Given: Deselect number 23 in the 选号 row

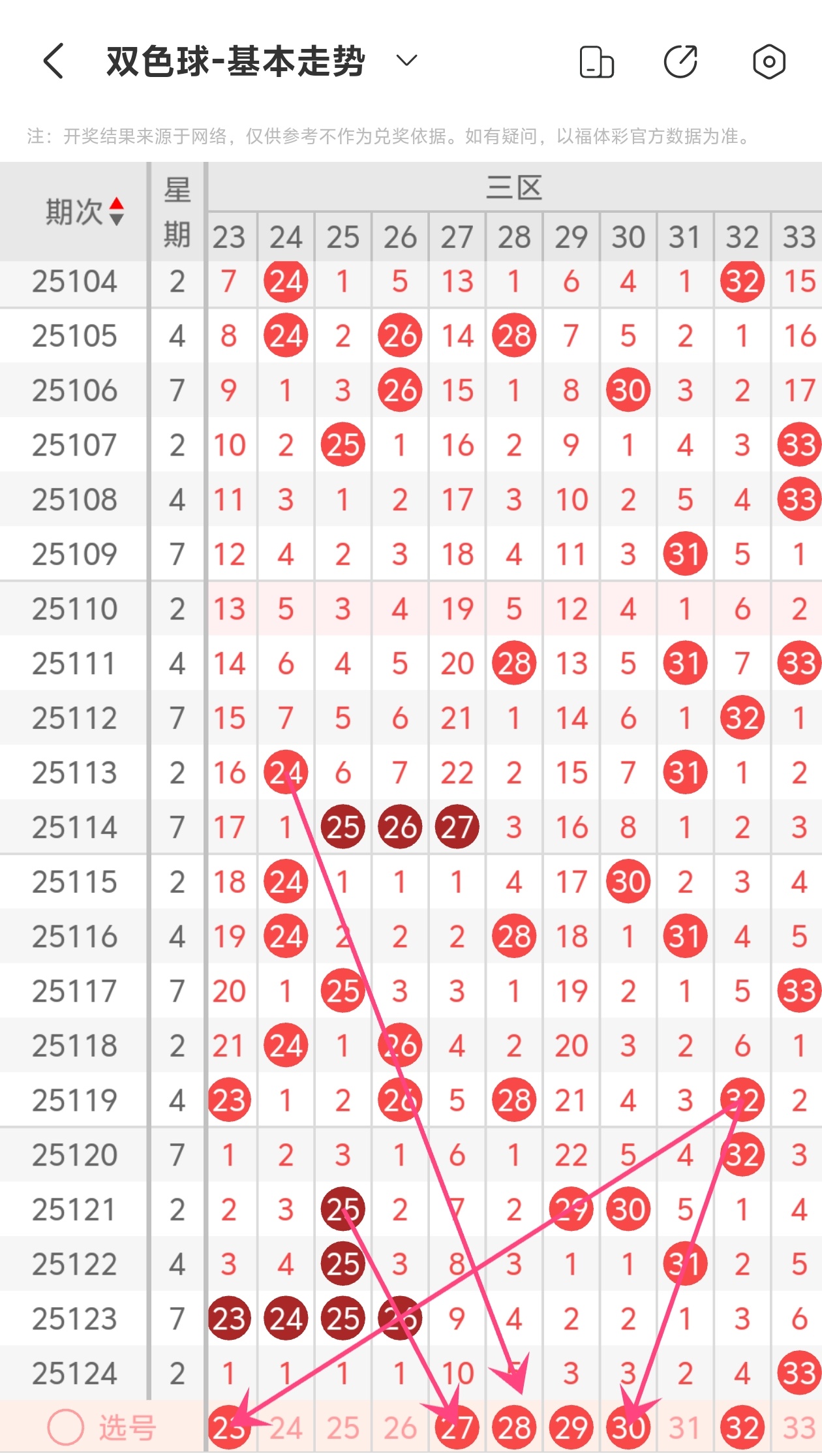Looking at the screenshot, I should 229,1428.
